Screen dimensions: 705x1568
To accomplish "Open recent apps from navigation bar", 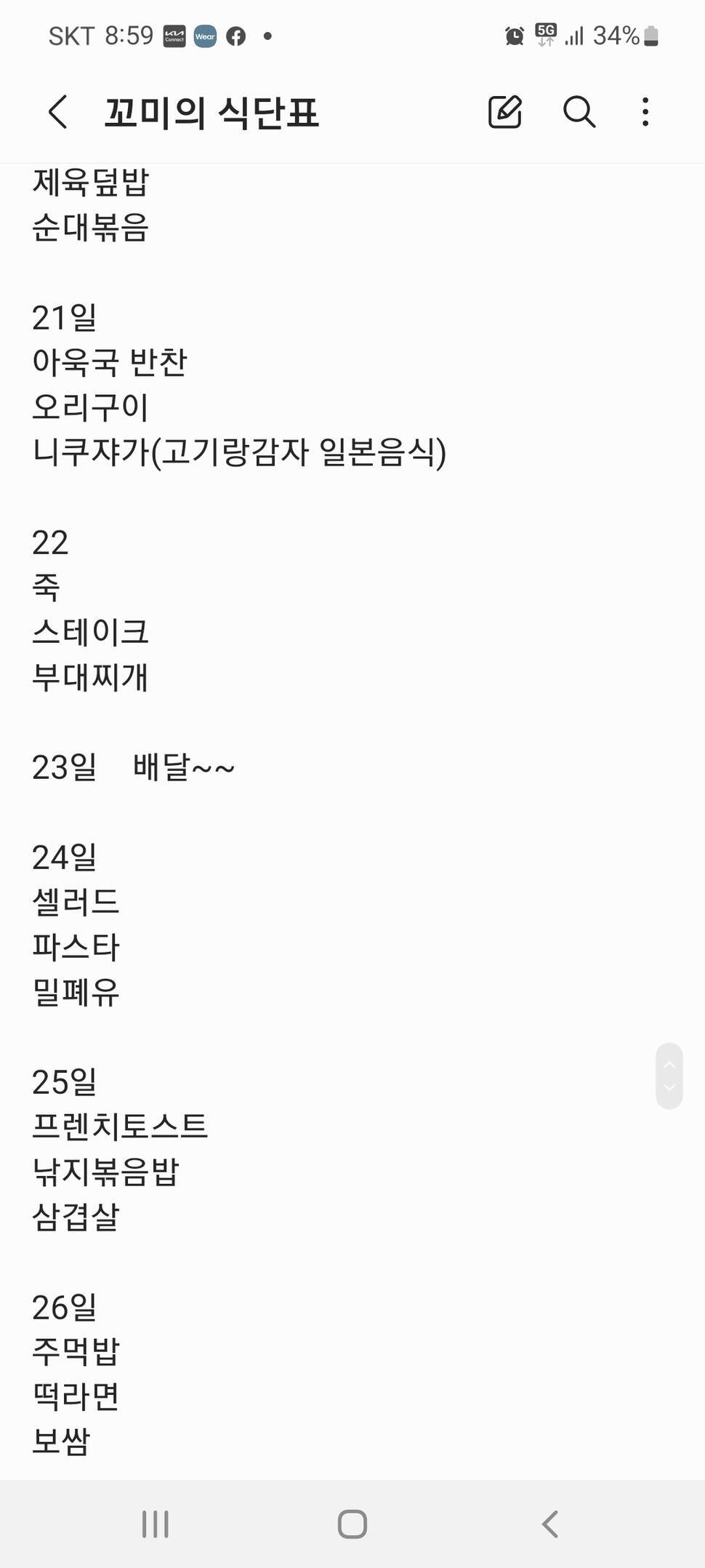I will click(x=155, y=1524).
